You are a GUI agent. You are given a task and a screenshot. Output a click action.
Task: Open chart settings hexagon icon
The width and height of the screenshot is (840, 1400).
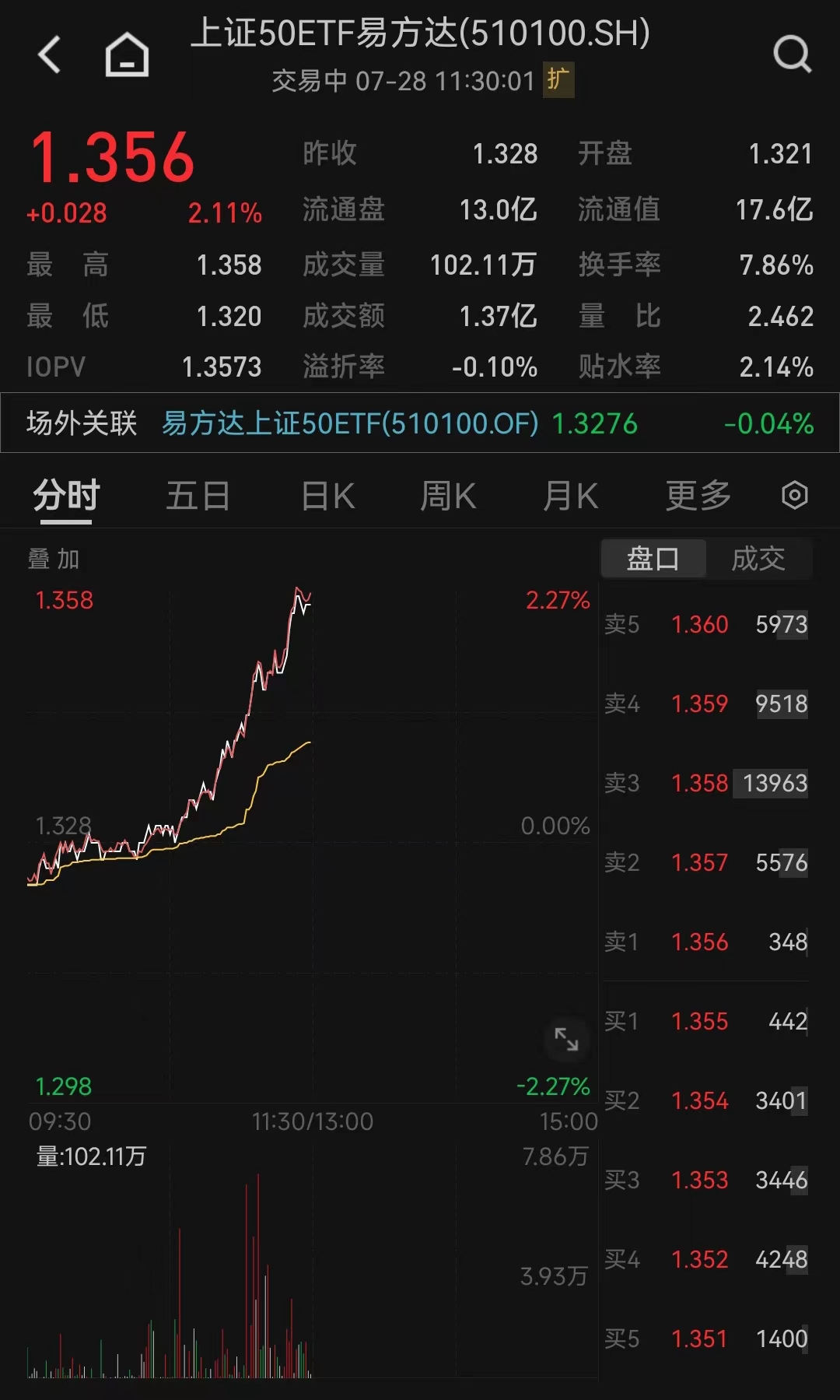click(794, 496)
